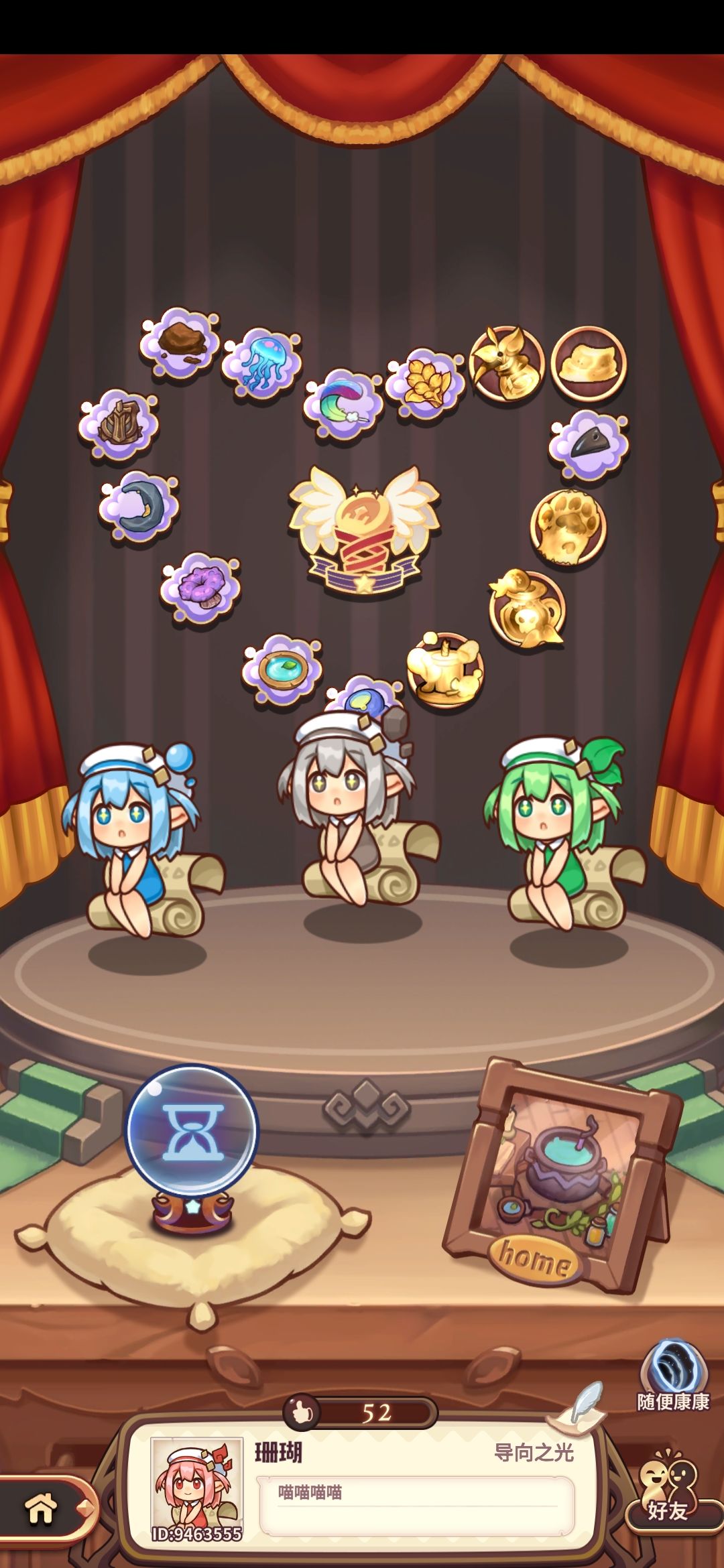Tap the hourglass crystal ball
The image size is (724, 1568).
point(192,1147)
